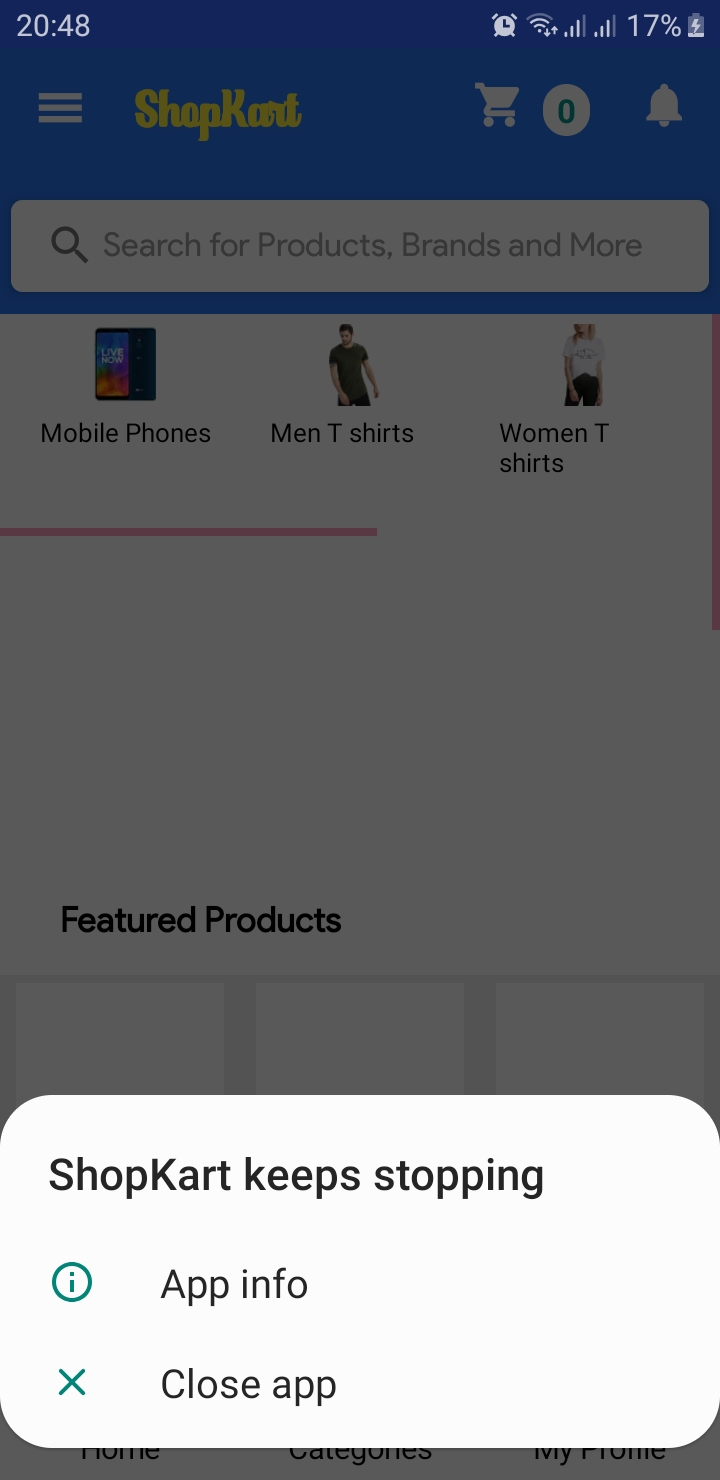
Task: Open App info for ShopKart
Action: coord(360,1284)
